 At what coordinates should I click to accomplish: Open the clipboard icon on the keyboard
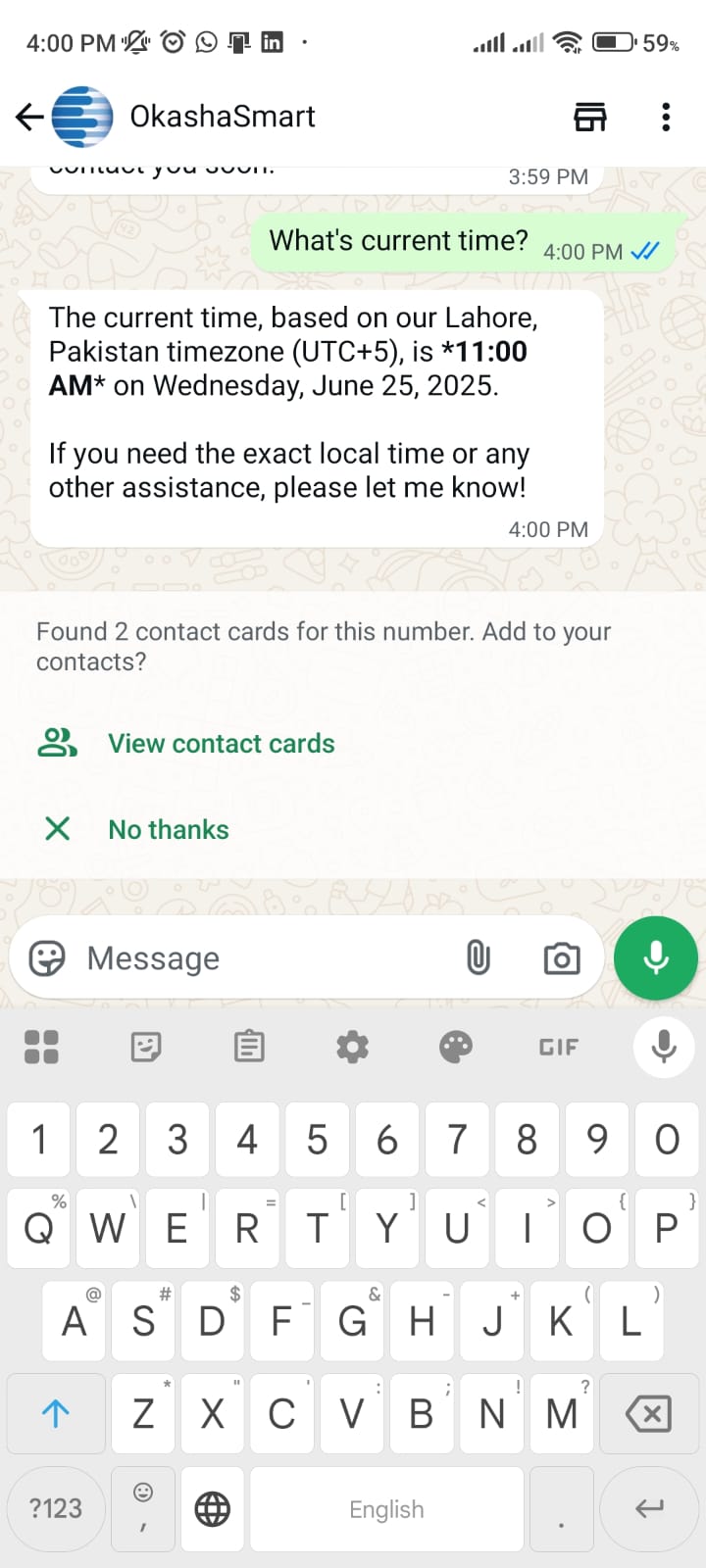pos(248,1047)
